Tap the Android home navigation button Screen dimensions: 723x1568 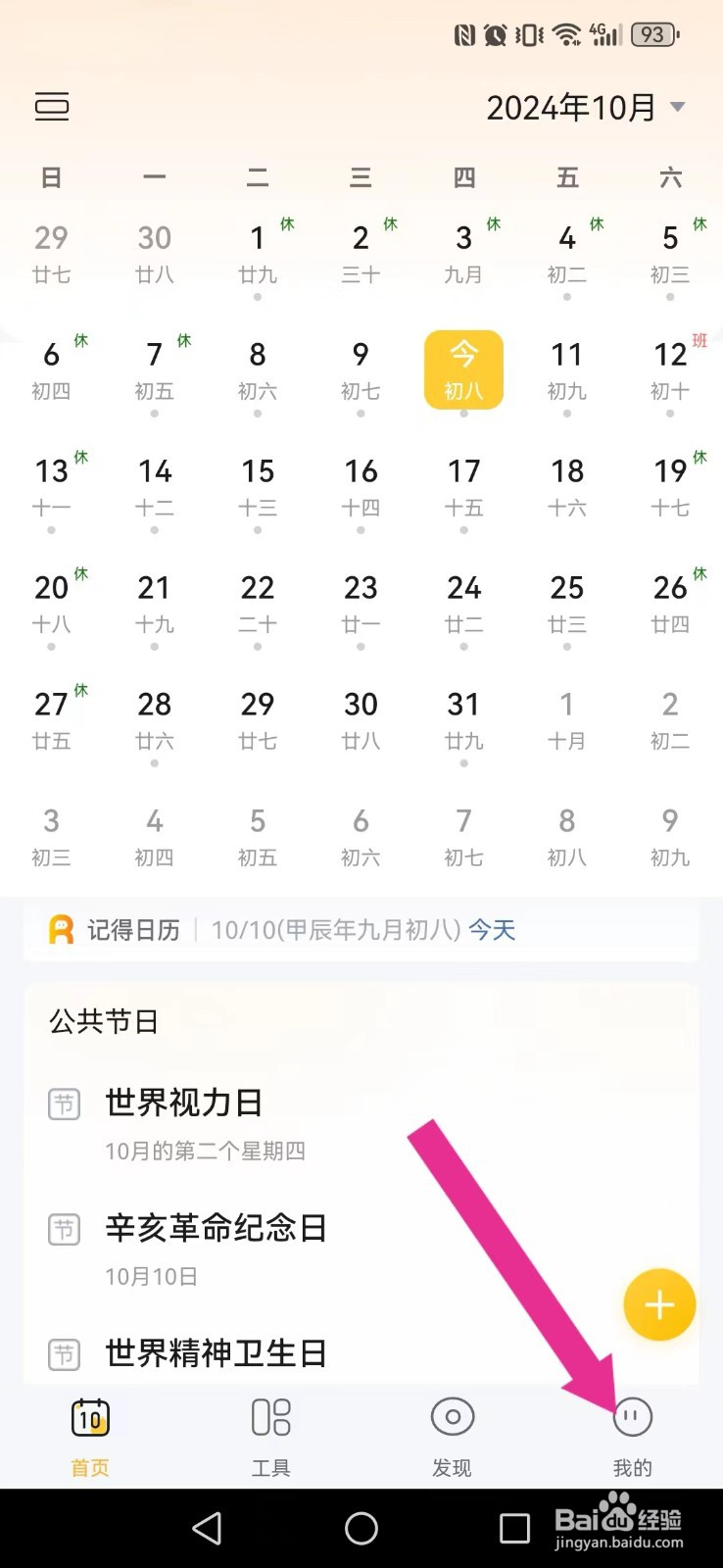pyautogui.click(x=361, y=1528)
